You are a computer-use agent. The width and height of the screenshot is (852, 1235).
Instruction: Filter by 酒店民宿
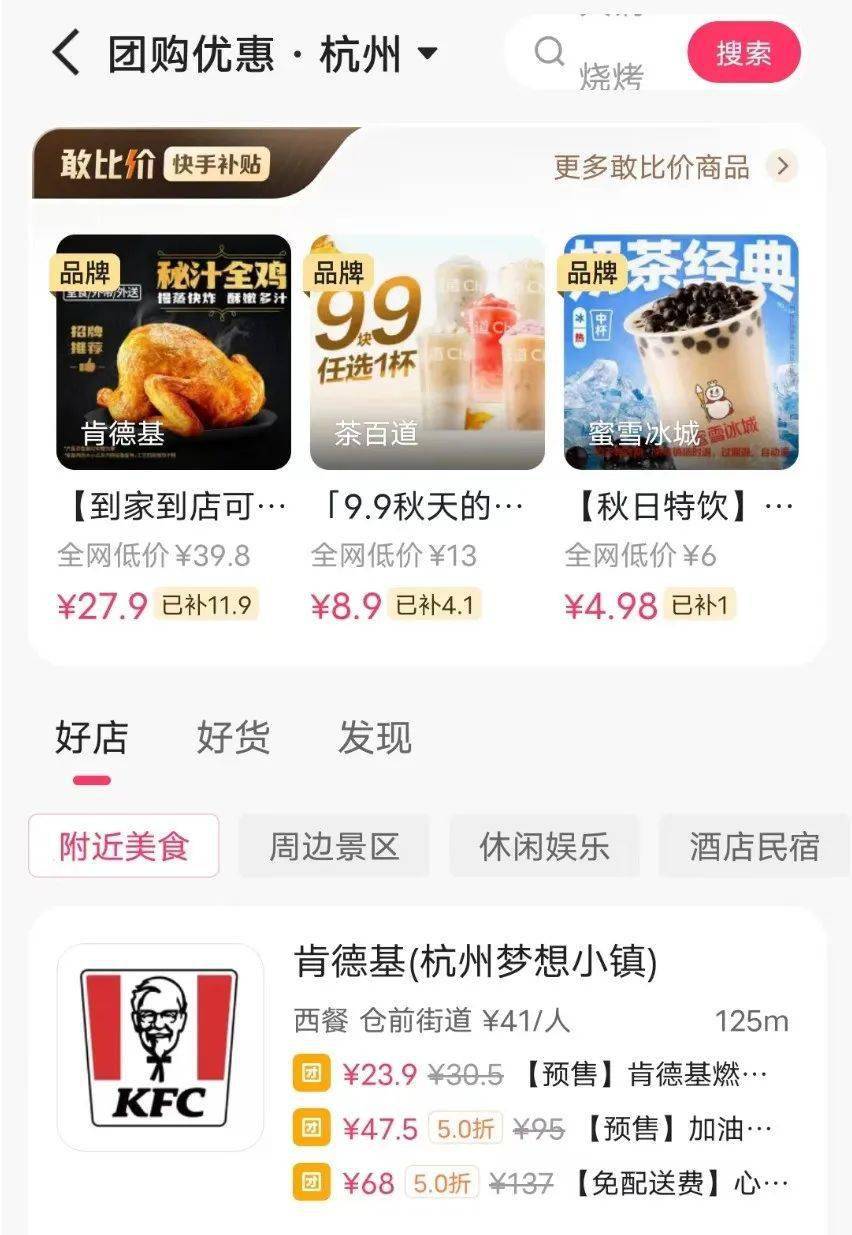(x=754, y=846)
